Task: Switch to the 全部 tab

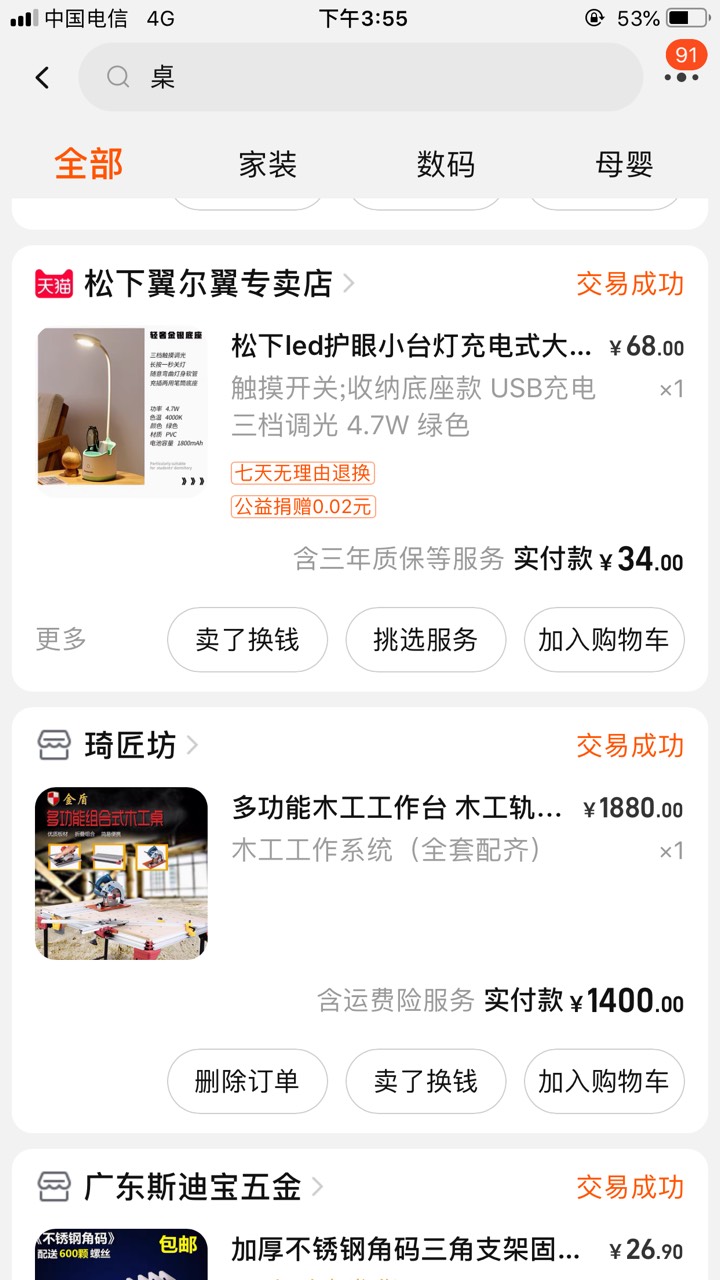Action: pos(89,164)
